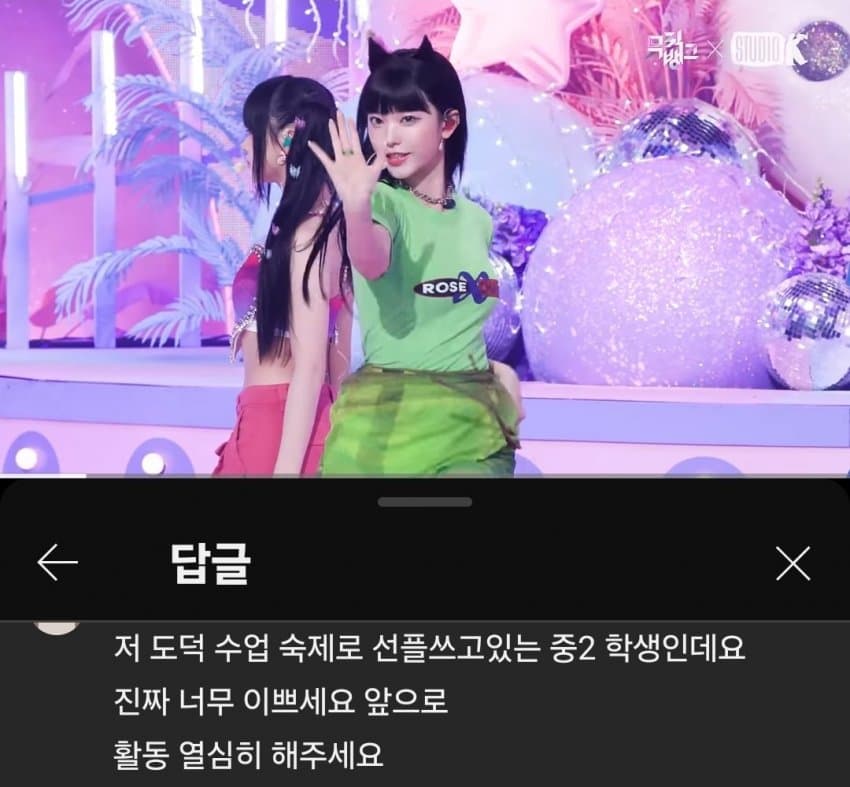Tap the handle above the 답글 header
Screen dimensions: 850x787
(425, 501)
